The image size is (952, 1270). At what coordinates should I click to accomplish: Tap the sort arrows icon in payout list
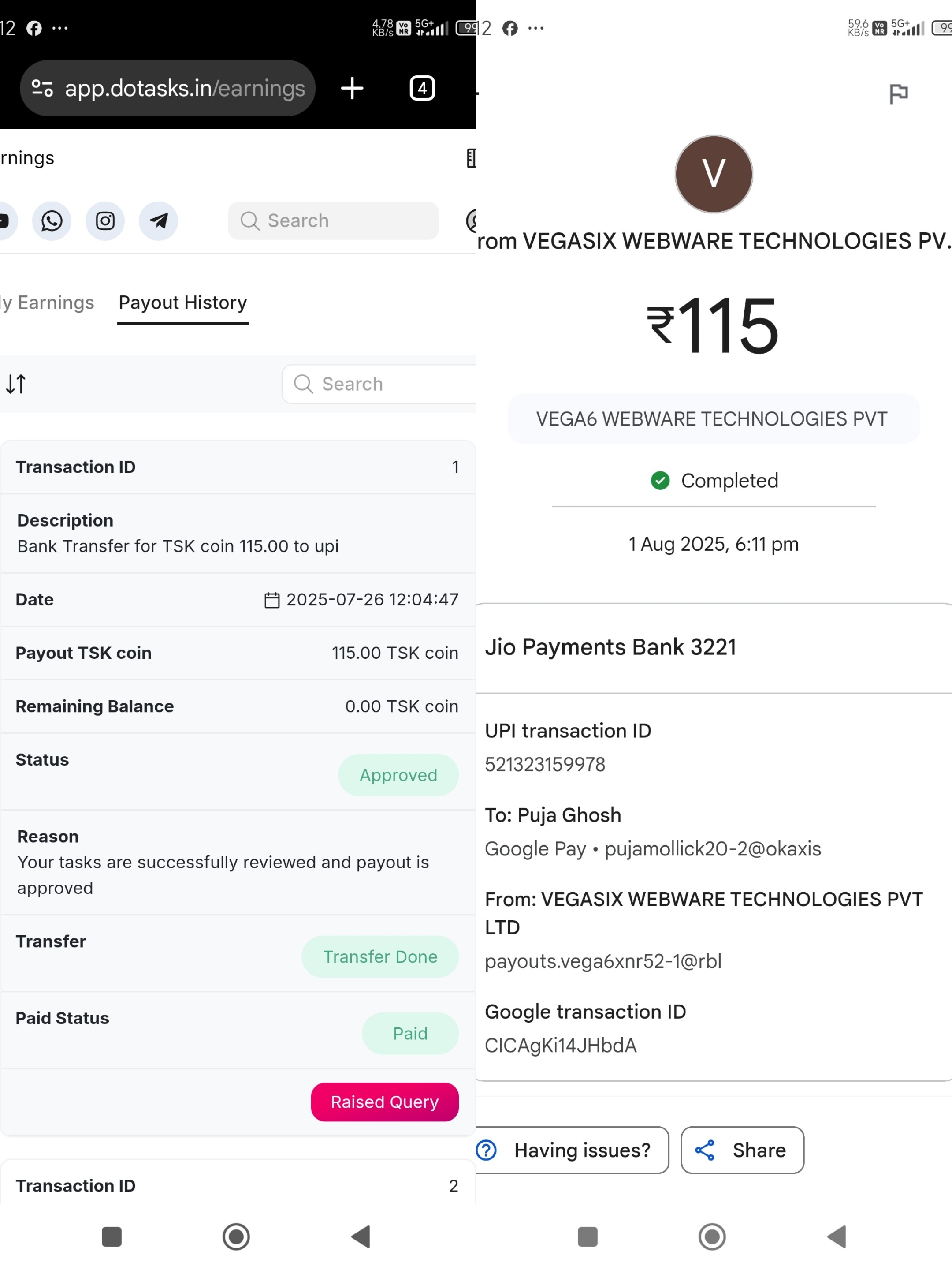coord(16,384)
